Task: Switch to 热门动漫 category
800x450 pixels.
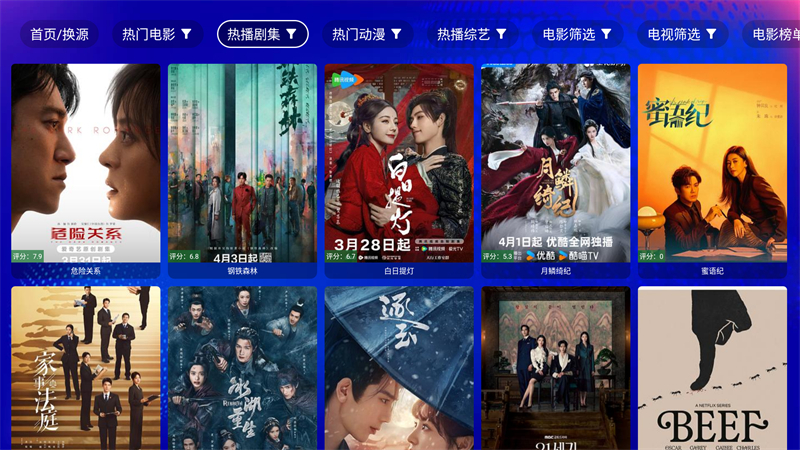Action: point(367,34)
